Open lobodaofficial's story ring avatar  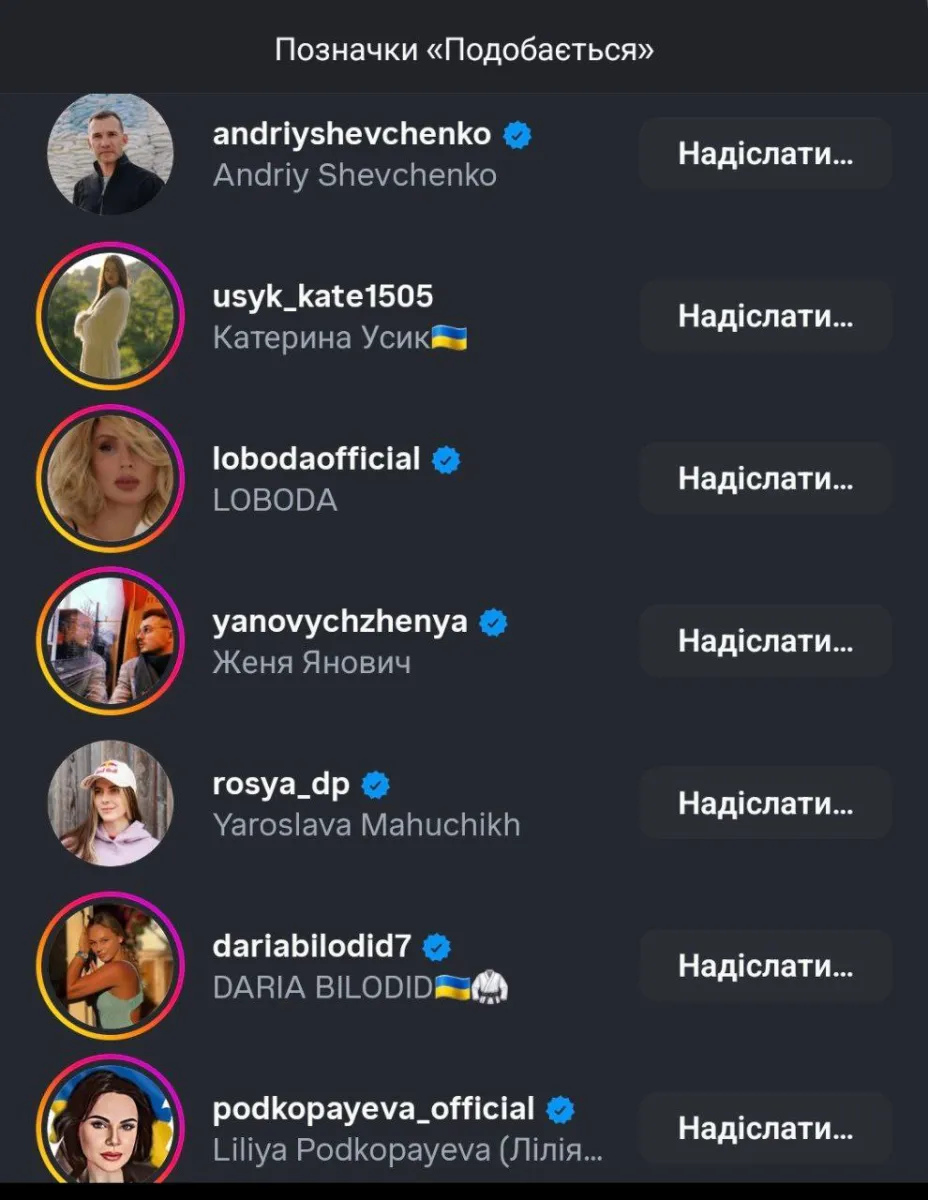(110, 478)
